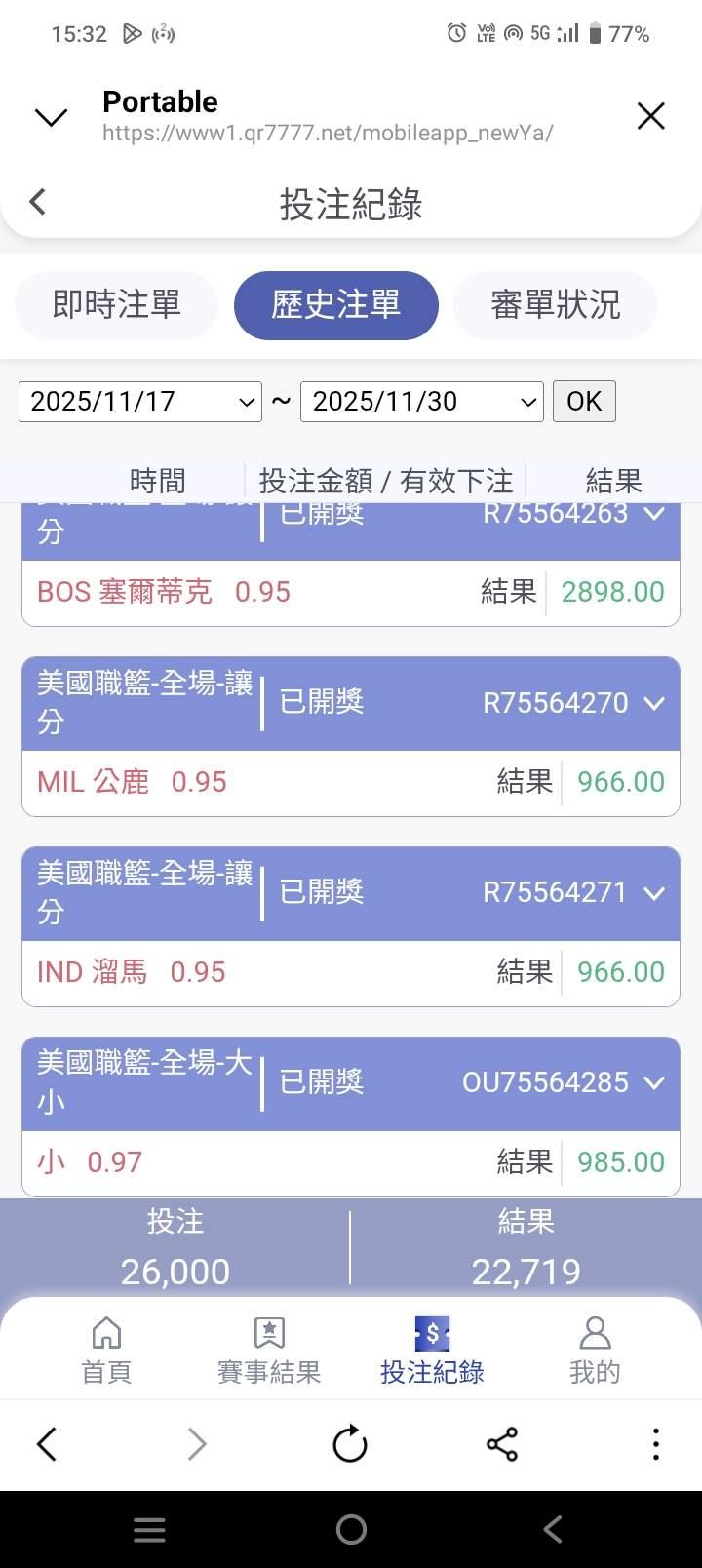
Task: Go back from 投注紀錄 page
Action: pos(38,202)
